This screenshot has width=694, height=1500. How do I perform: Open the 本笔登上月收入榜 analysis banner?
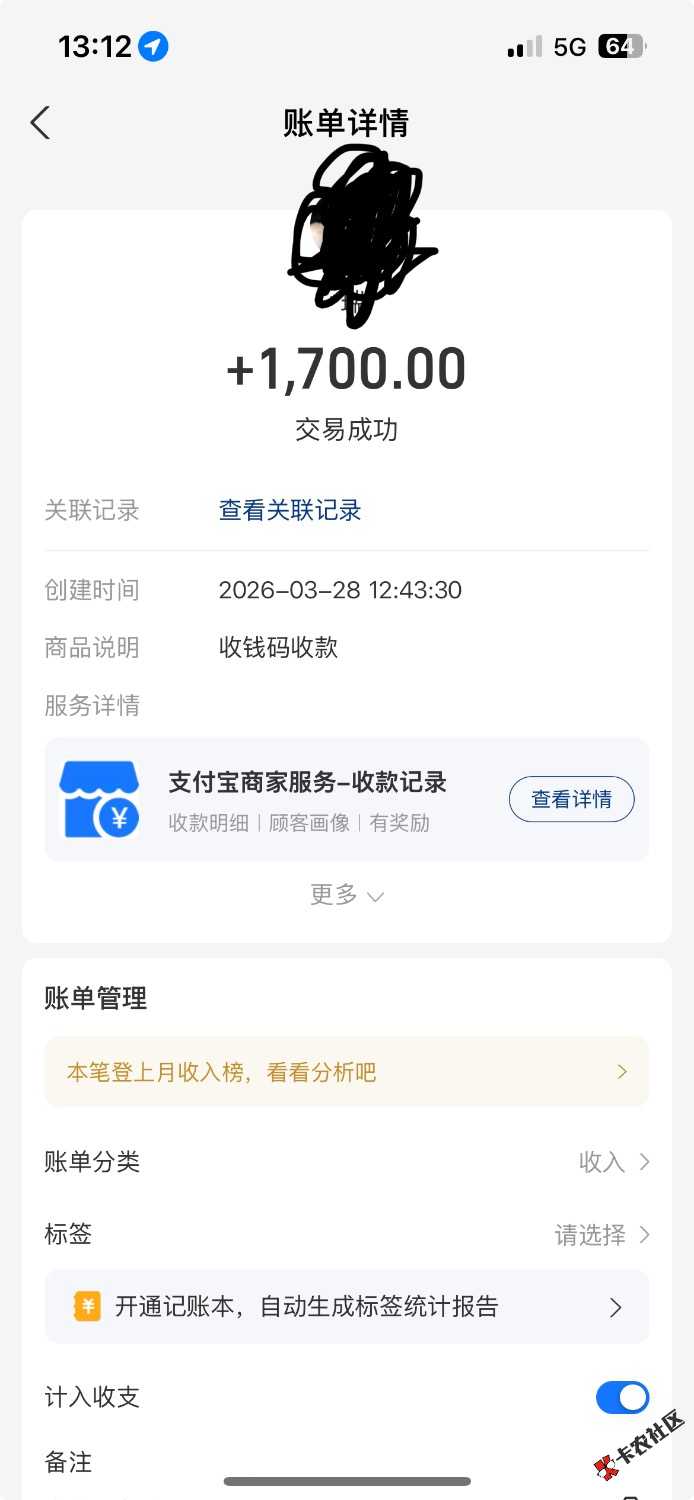pyautogui.click(x=346, y=1073)
